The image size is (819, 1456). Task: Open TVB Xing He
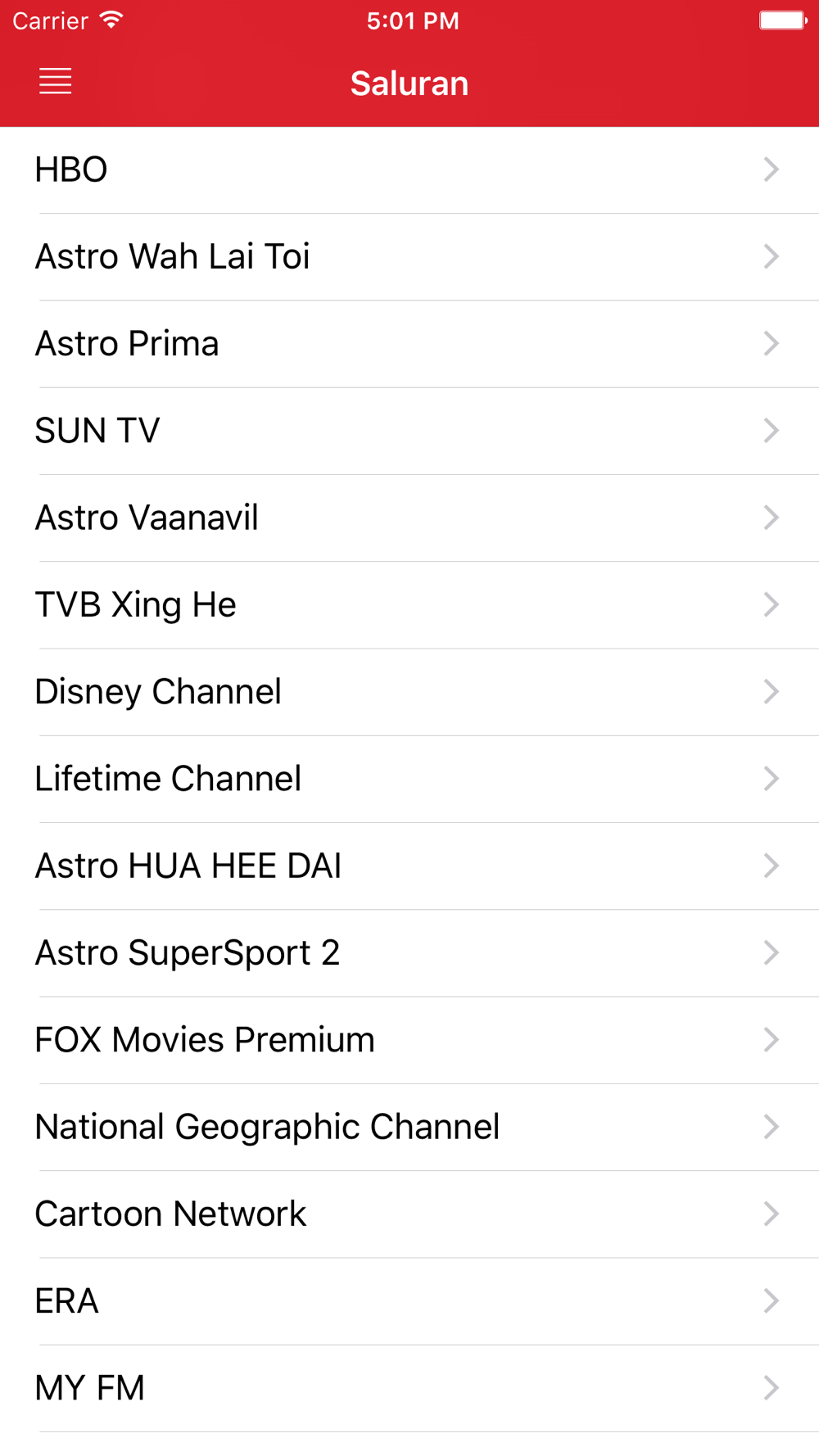(x=409, y=605)
